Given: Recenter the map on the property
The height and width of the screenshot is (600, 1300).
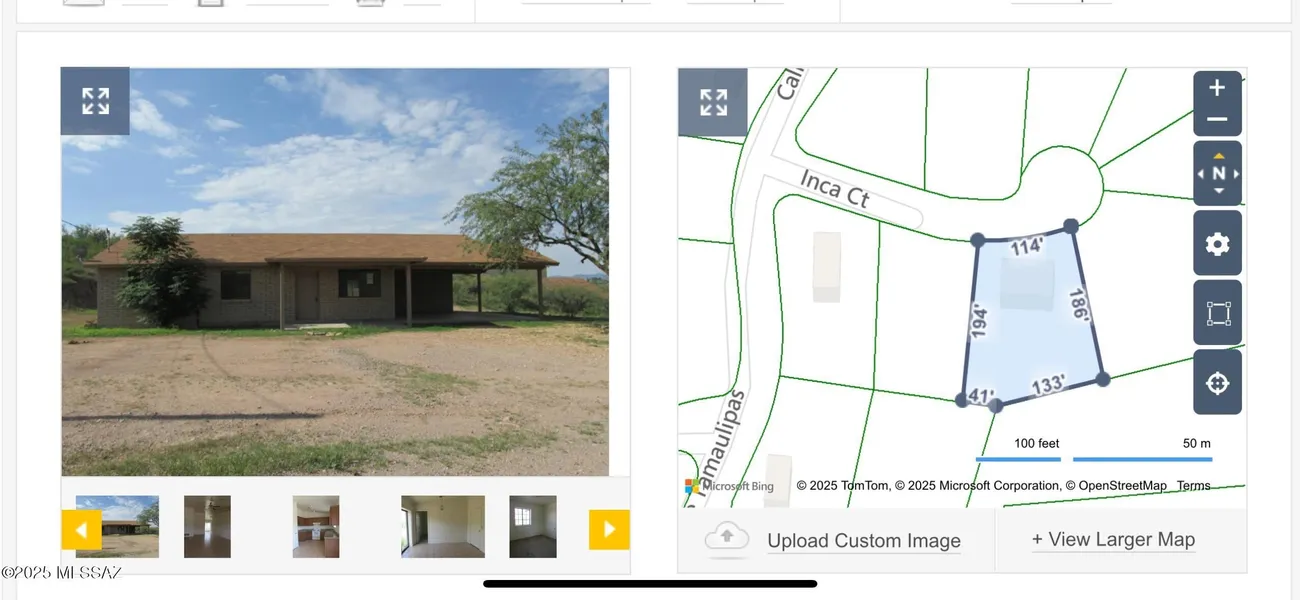Looking at the screenshot, I should tap(1218, 382).
